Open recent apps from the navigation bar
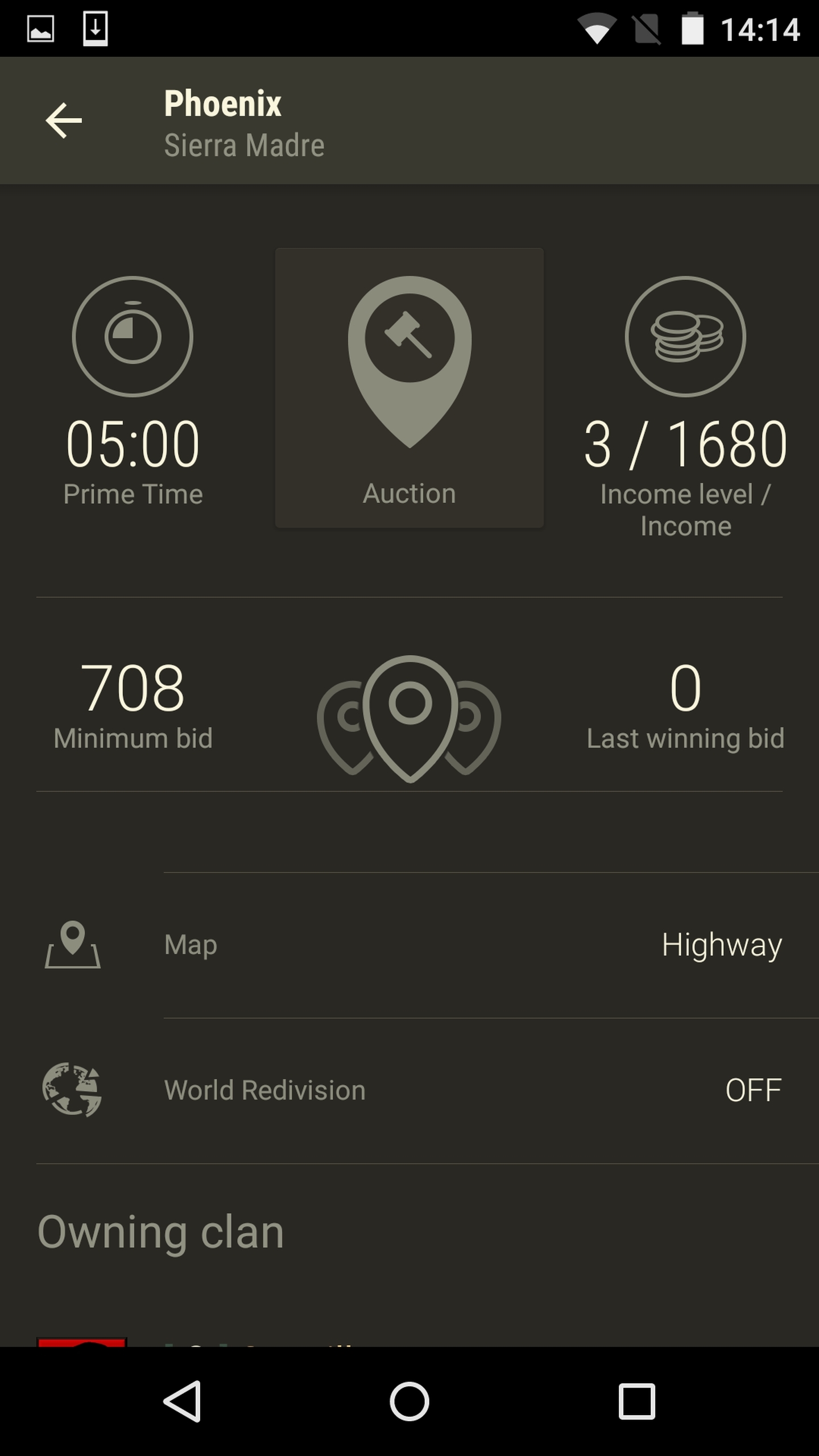The image size is (819, 1456). (637, 1401)
